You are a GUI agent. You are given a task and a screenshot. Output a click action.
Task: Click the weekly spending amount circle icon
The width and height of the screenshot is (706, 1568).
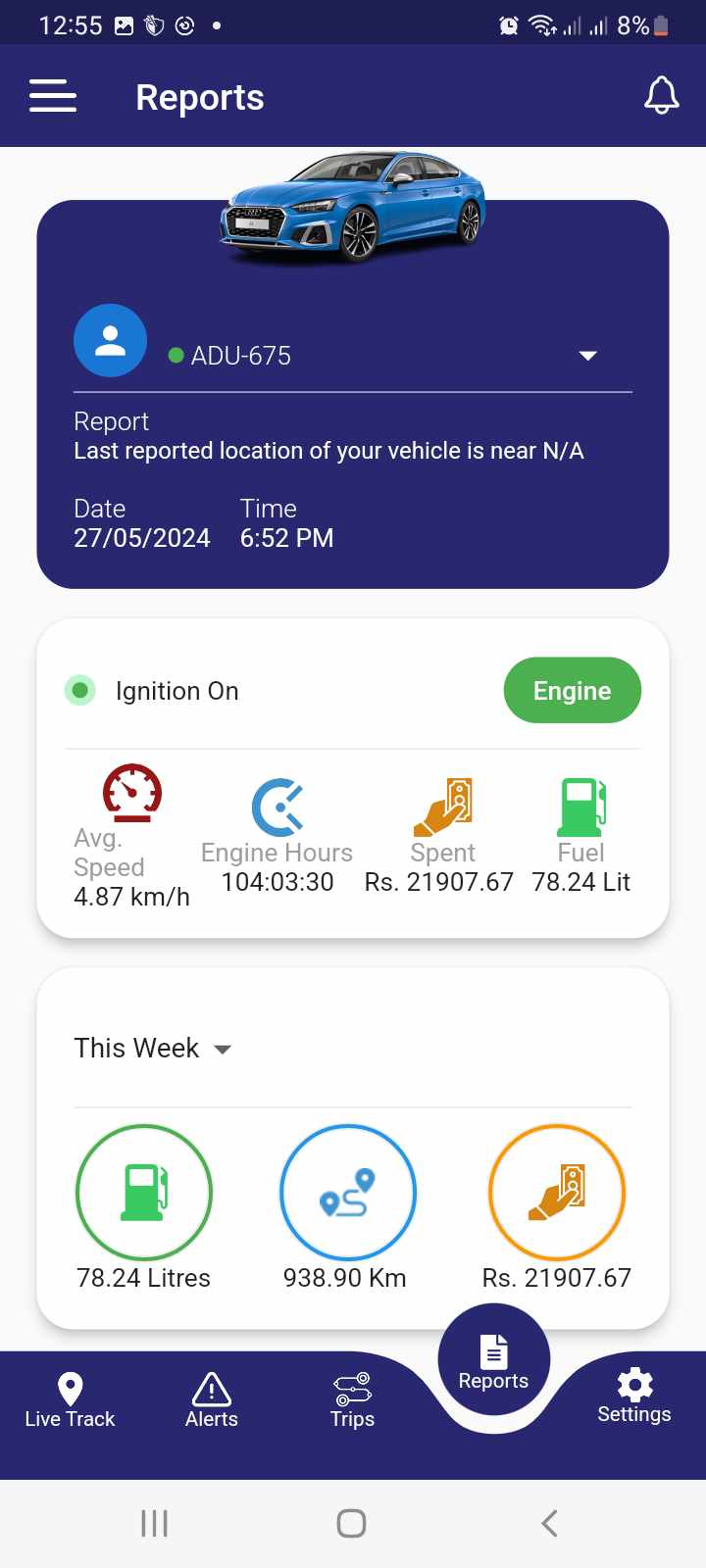[x=556, y=1193]
